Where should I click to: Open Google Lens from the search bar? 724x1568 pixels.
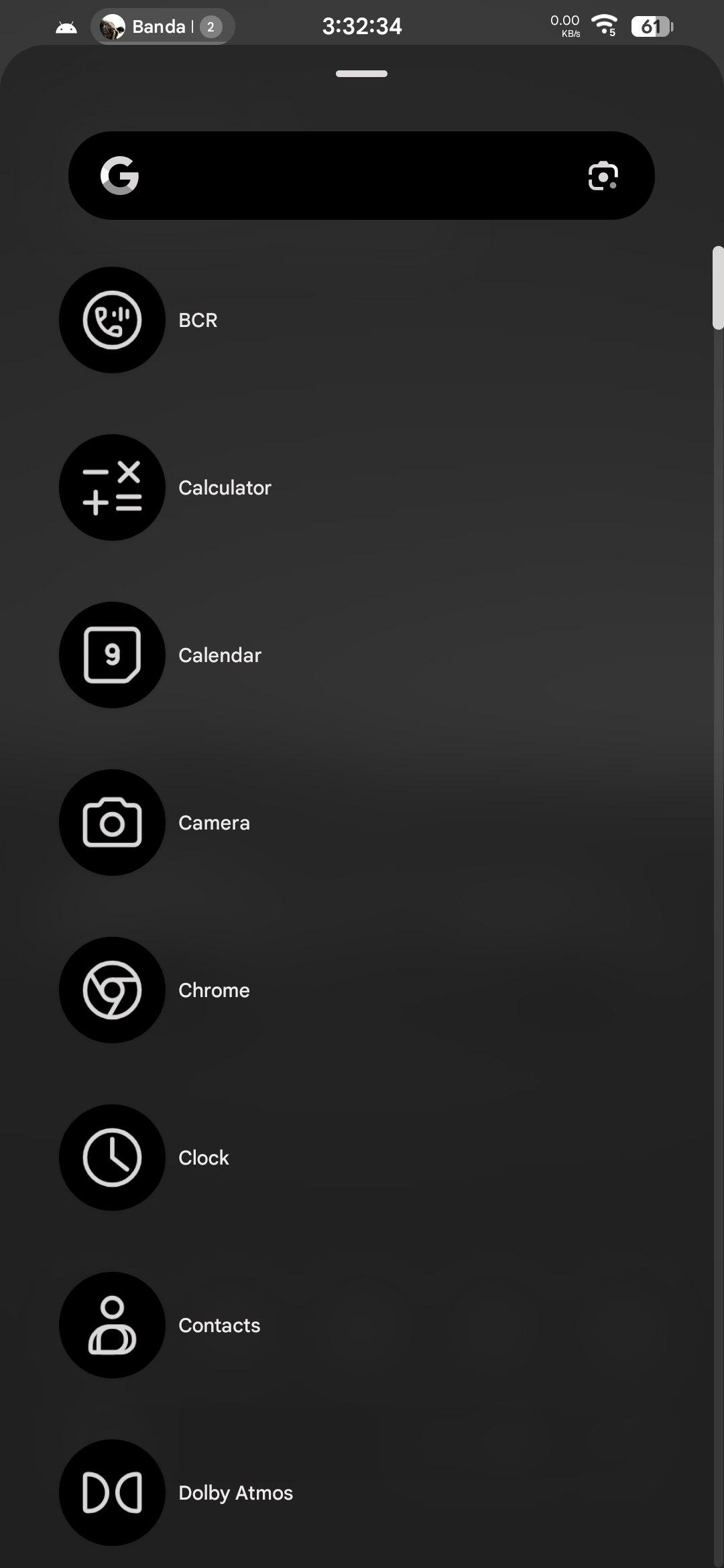tap(603, 176)
